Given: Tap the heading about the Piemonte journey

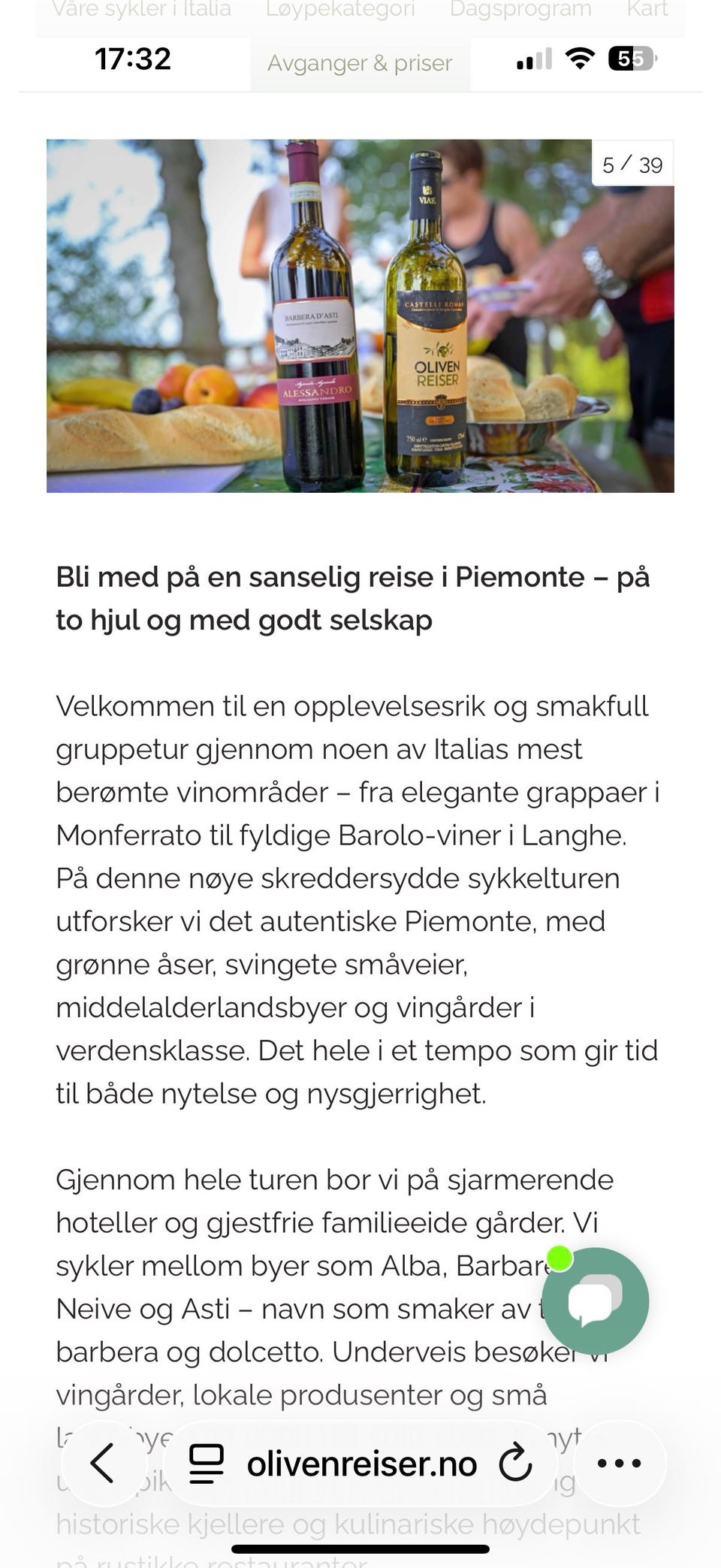Looking at the screenshot, I should pyautogui.click(x=353, y=598).
